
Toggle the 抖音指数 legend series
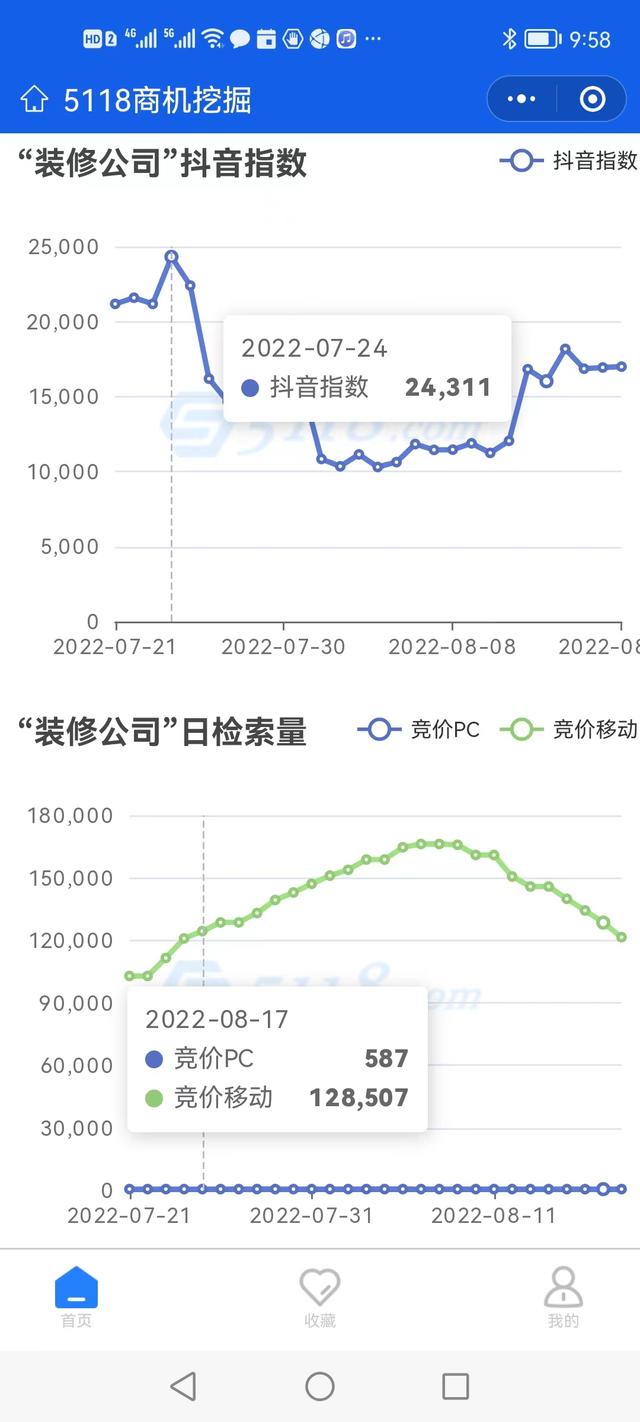tap(568, 160)
